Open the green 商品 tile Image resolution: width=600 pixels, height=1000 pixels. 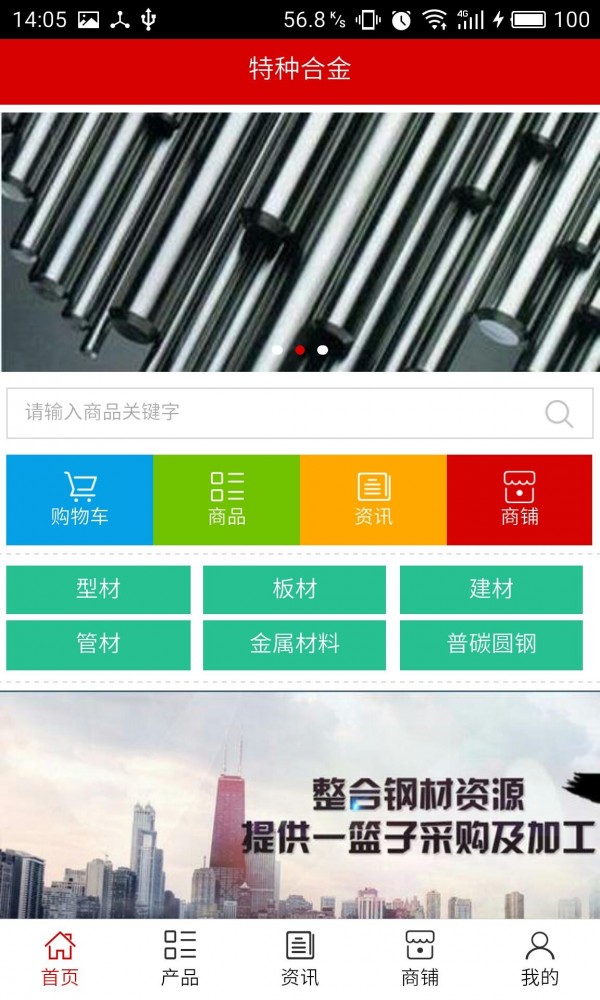(227, 500)
